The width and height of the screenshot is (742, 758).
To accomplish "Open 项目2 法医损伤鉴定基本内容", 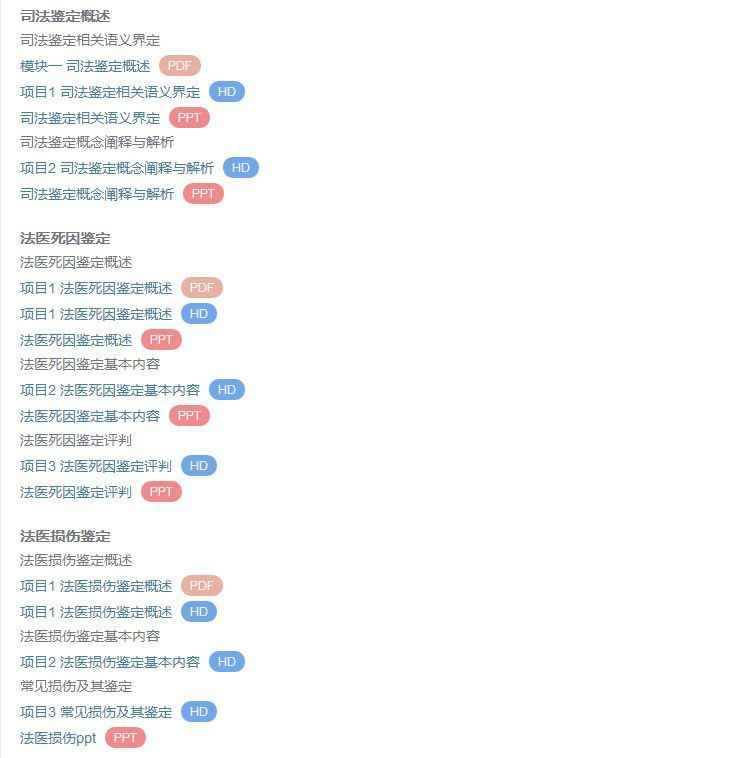I will click(x=110, y=661).
